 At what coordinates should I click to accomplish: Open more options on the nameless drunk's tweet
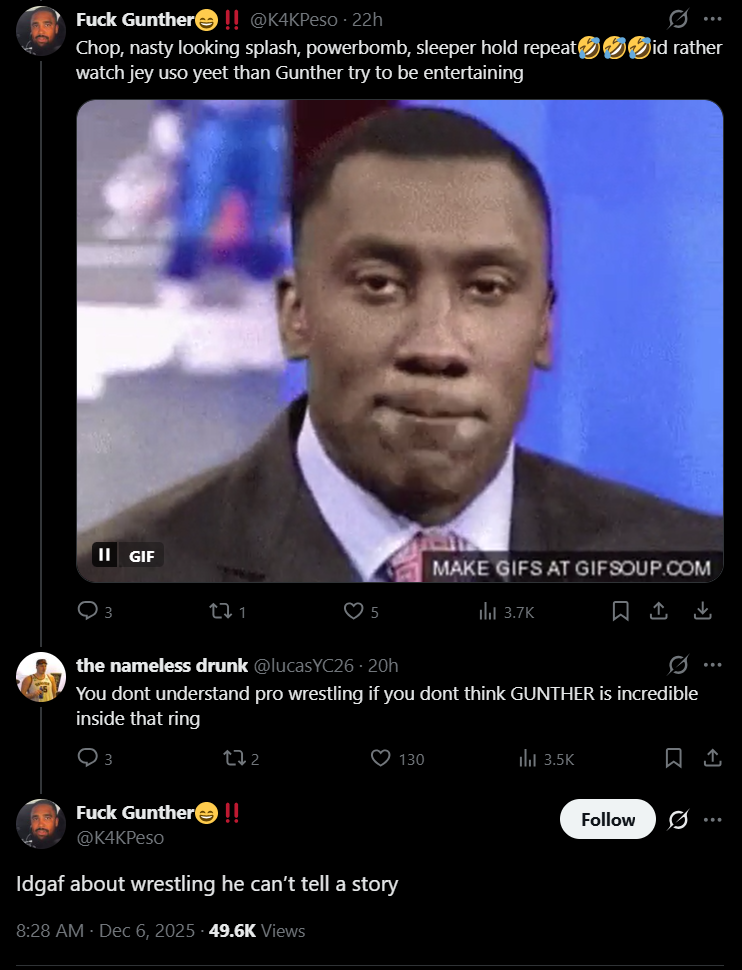click(712, 665)
